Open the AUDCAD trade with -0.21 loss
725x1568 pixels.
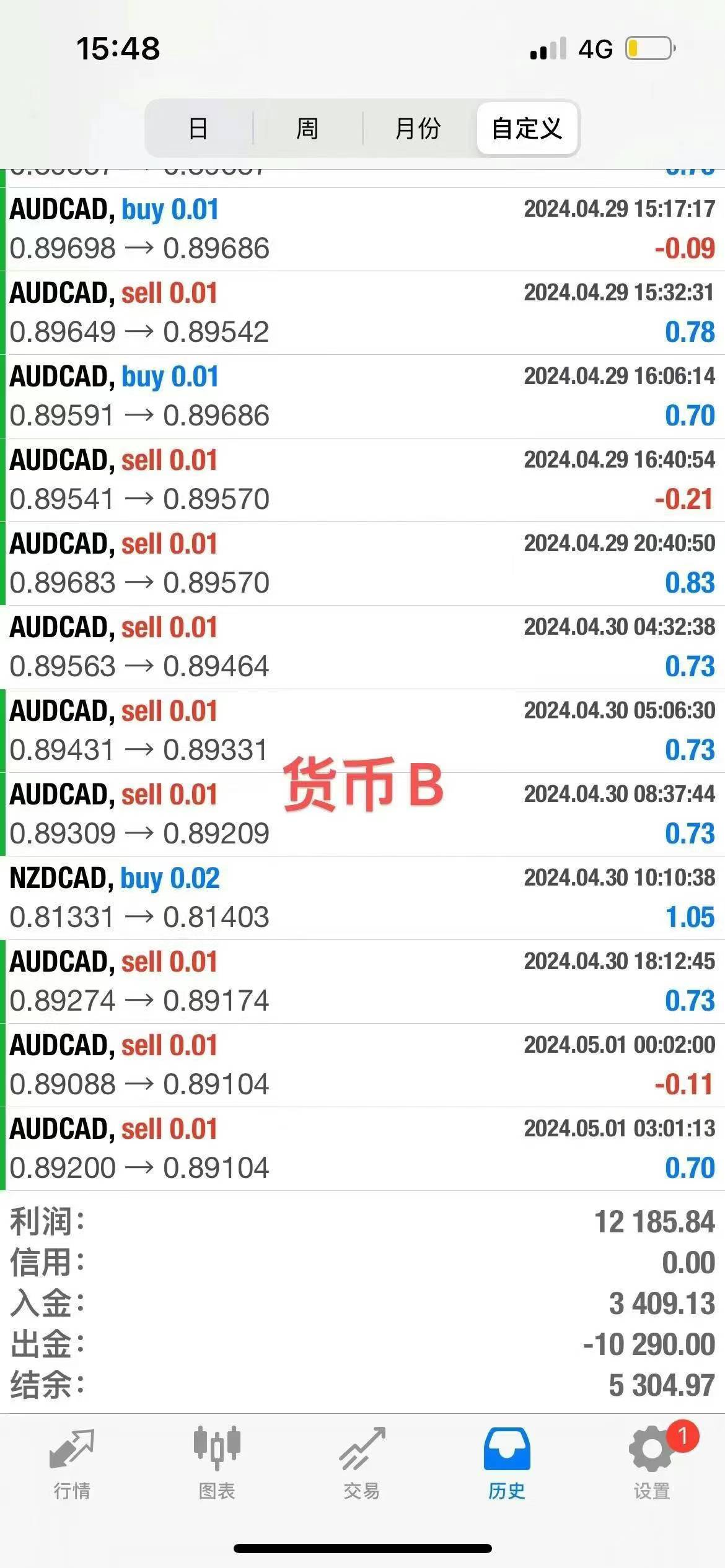362,480
